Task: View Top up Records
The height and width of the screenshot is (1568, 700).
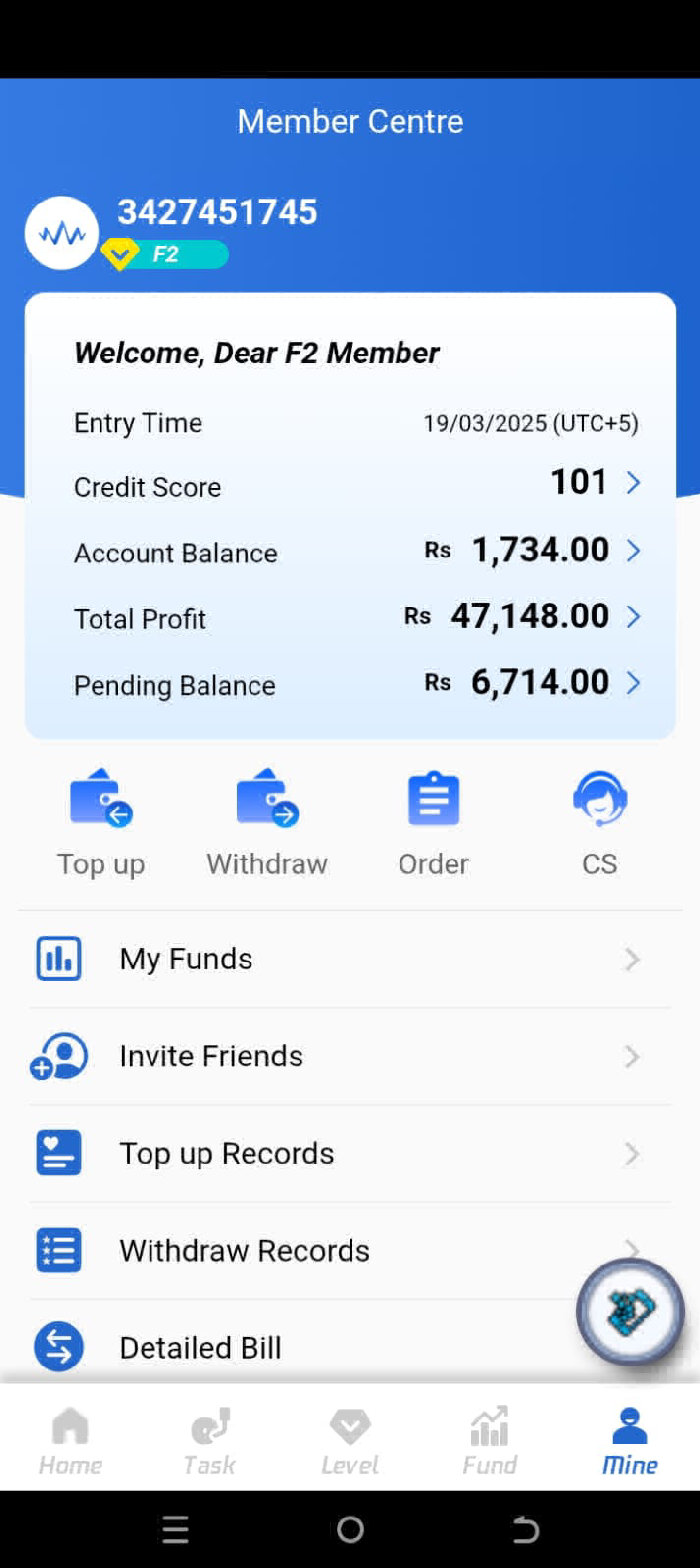Action: (350, 1153)
